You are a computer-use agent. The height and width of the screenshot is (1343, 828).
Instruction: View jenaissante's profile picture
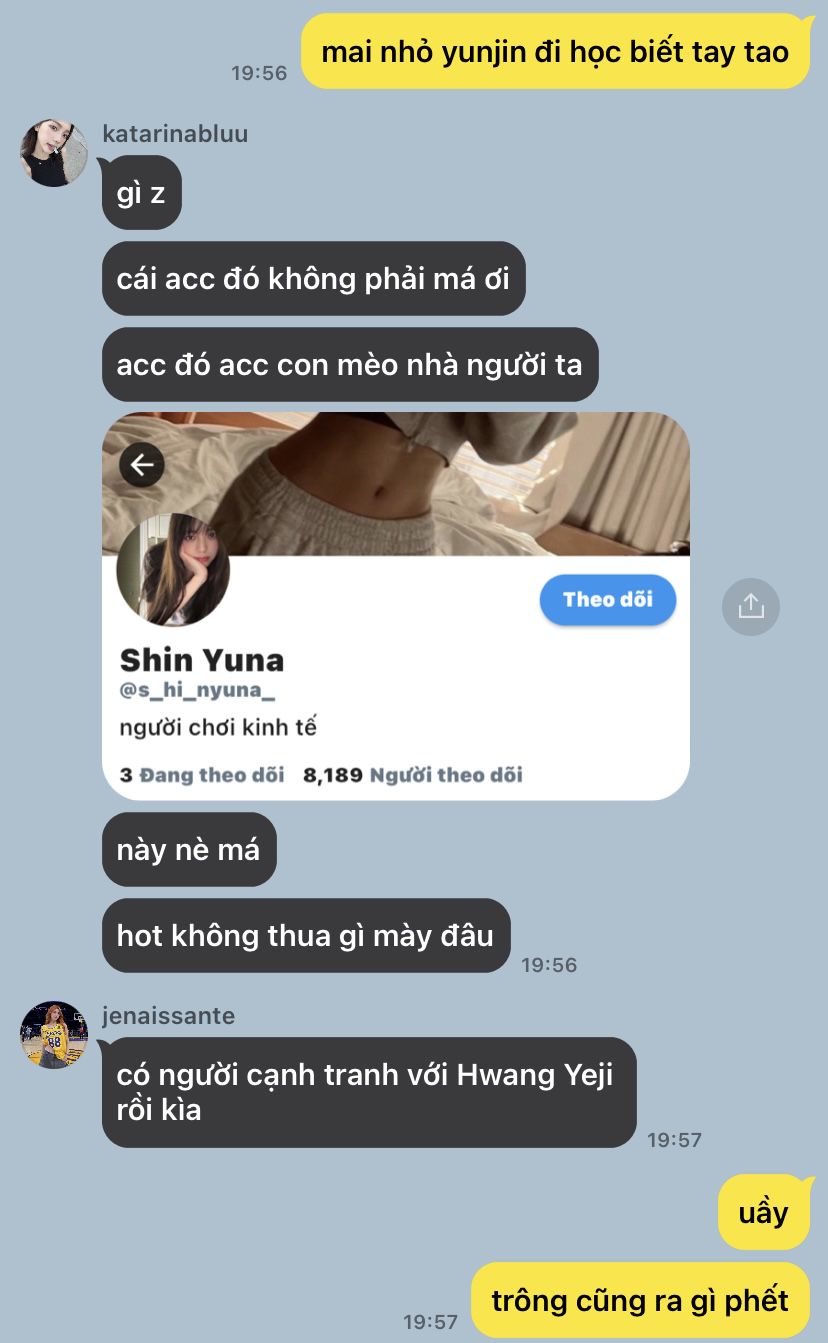pyautogui.click(x=54, y=1035)
